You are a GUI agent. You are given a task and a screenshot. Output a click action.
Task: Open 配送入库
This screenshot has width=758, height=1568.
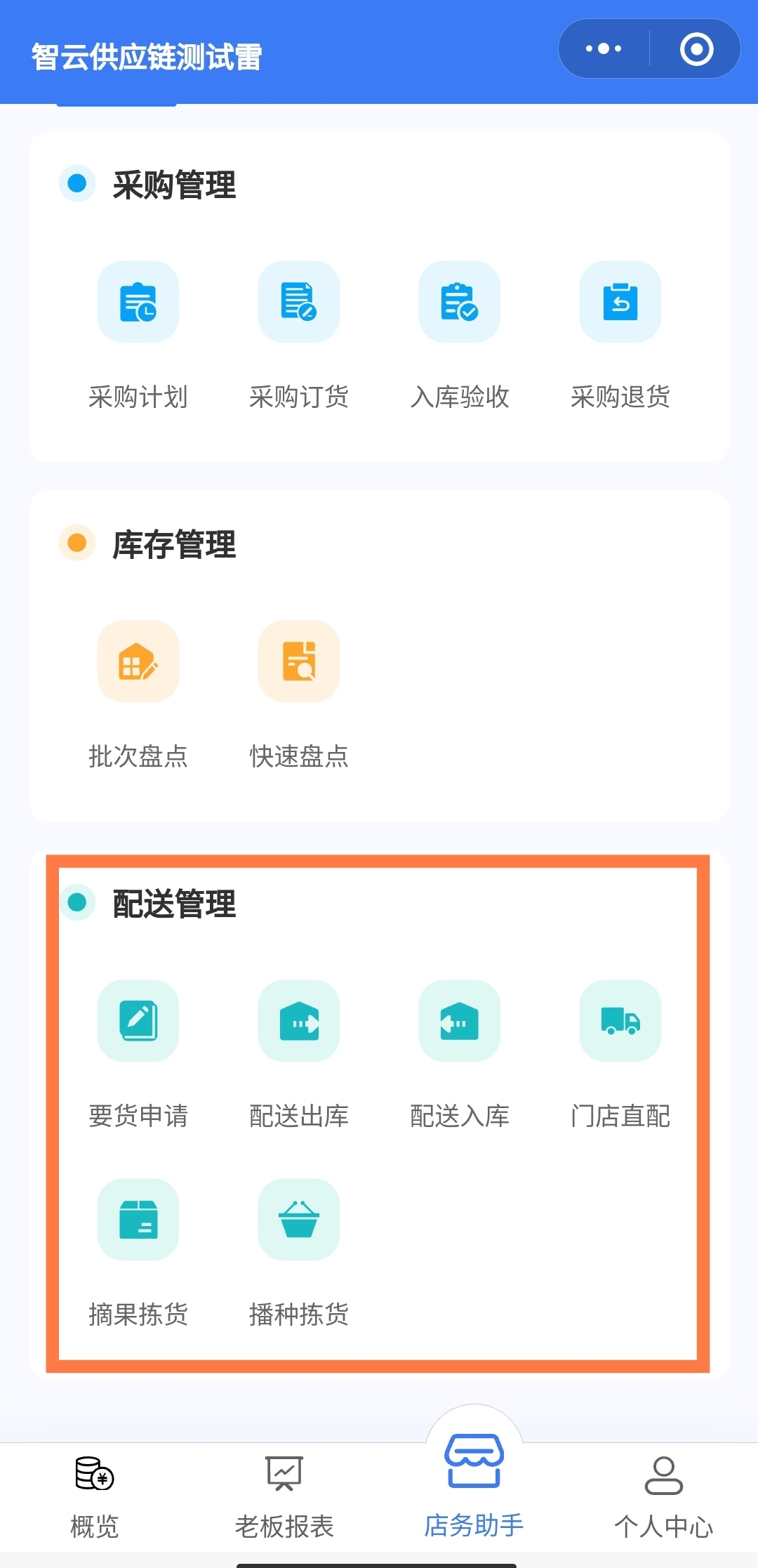460,1021
